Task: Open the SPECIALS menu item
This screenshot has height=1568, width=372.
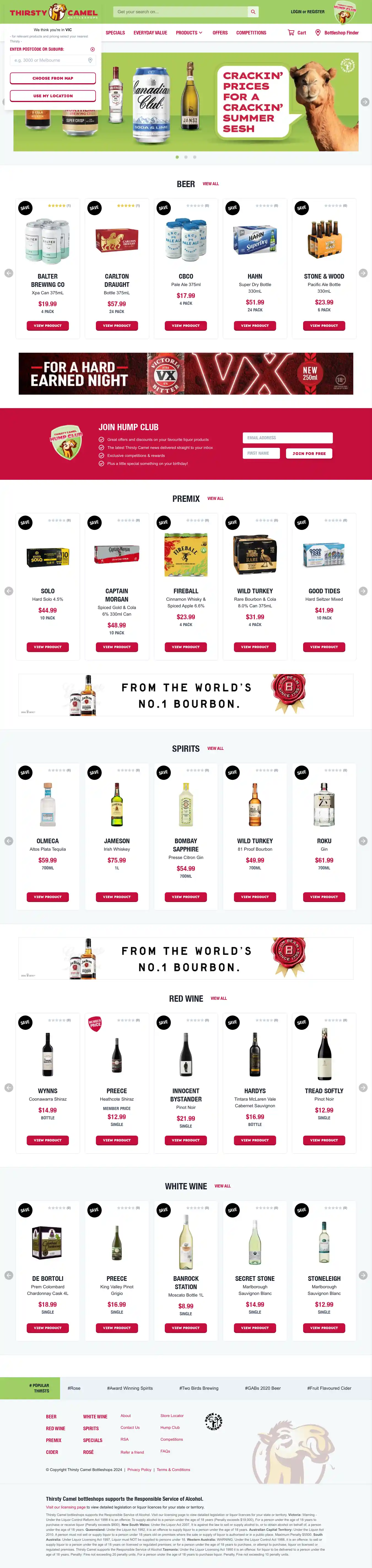Action: (115, 33)
